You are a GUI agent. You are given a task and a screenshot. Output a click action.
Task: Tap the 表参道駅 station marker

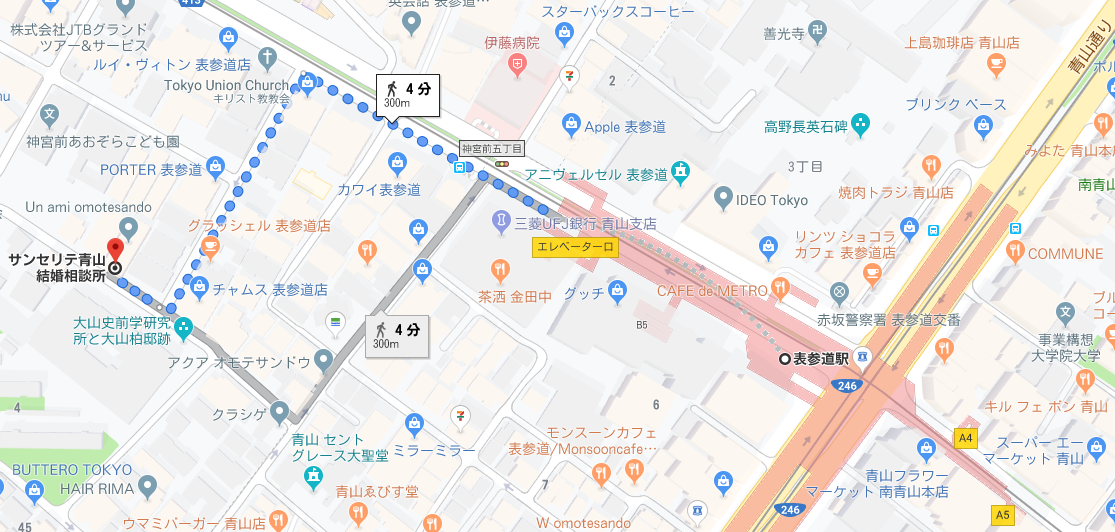coord(786,358)
